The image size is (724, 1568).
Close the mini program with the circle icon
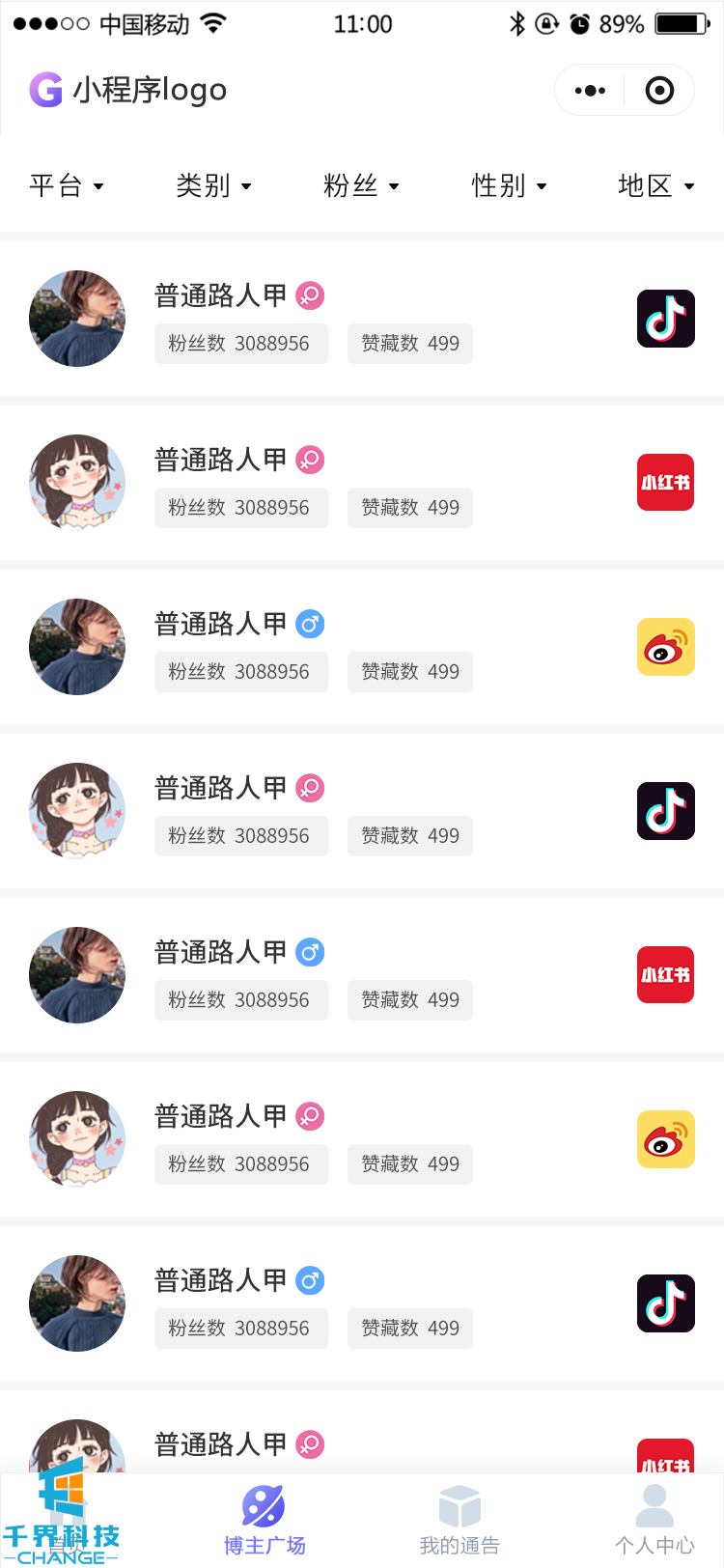coord(659,91)
